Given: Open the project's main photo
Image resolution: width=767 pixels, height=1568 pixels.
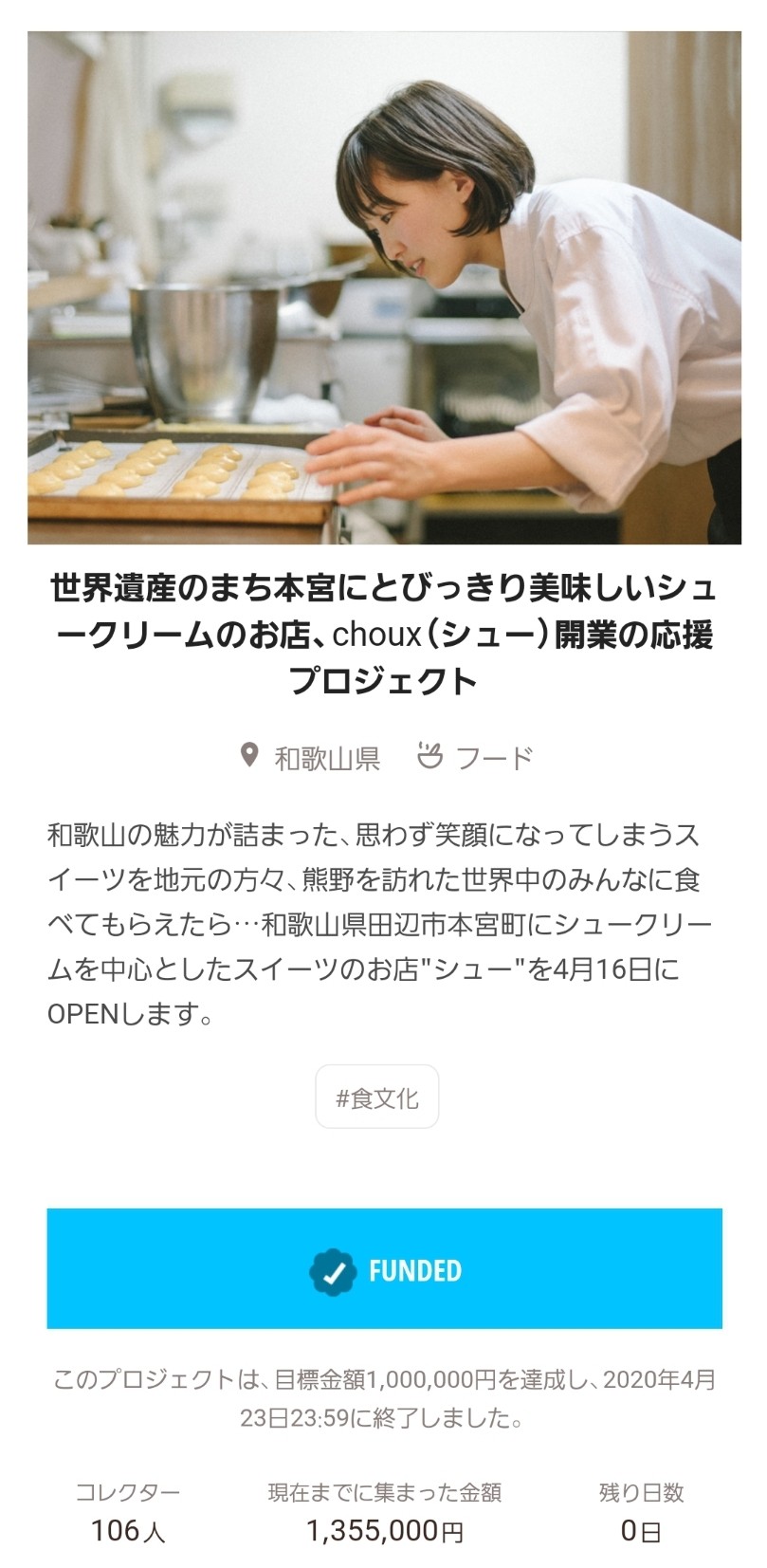Looking at the screenshot, I should pos(384,287).
